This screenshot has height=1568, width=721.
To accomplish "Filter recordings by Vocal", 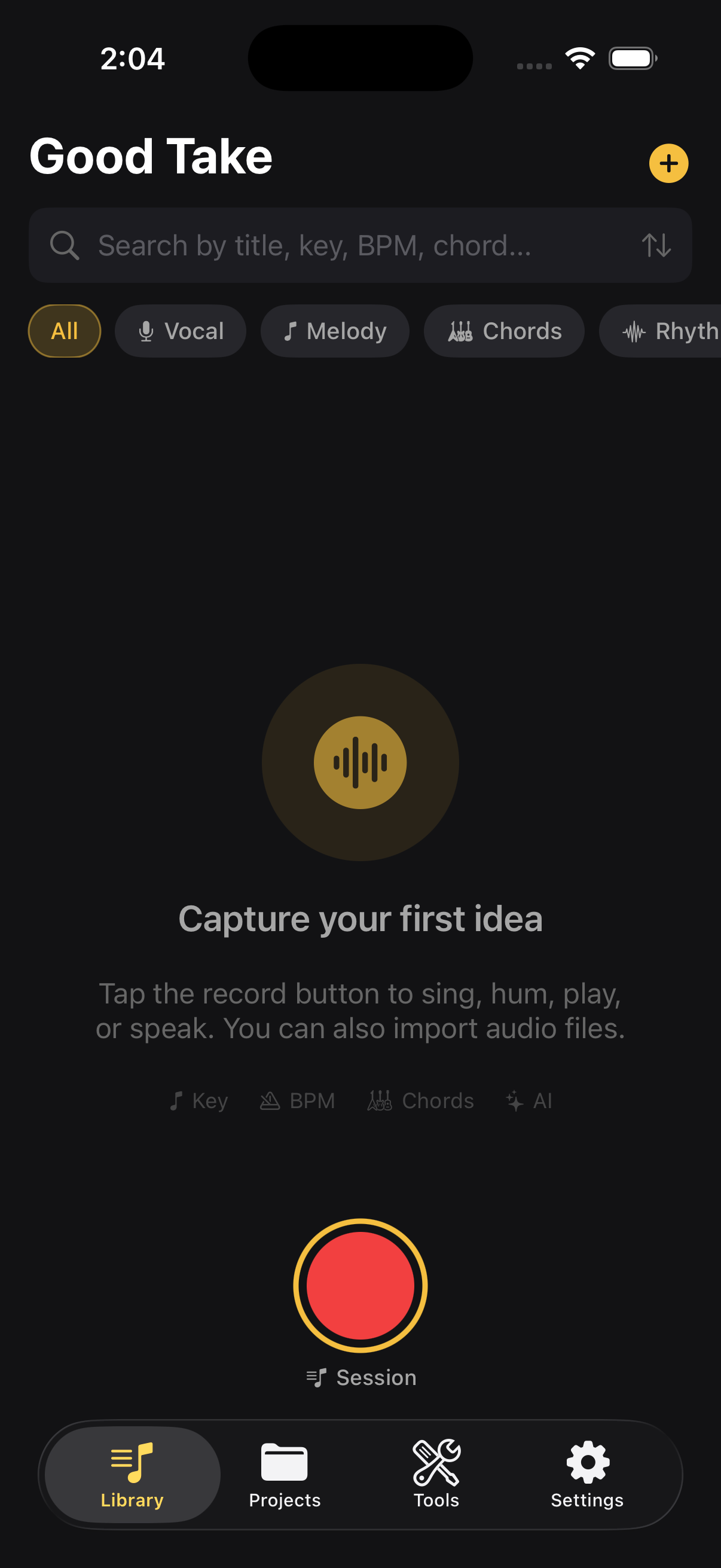I will pyautogui.click(x=181, y=331).
